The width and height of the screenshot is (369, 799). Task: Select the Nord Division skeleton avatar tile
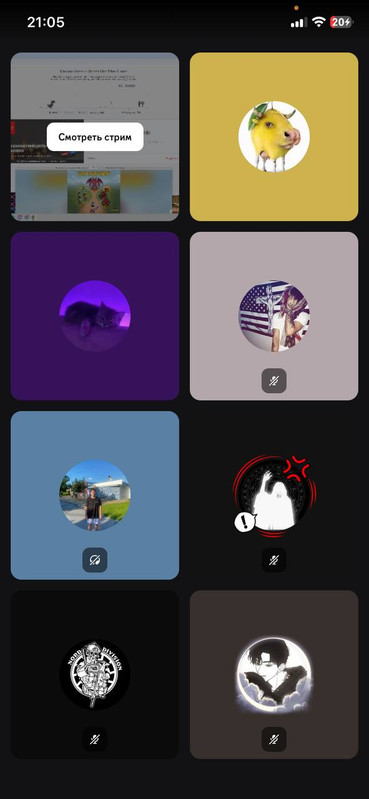point(95,675)
